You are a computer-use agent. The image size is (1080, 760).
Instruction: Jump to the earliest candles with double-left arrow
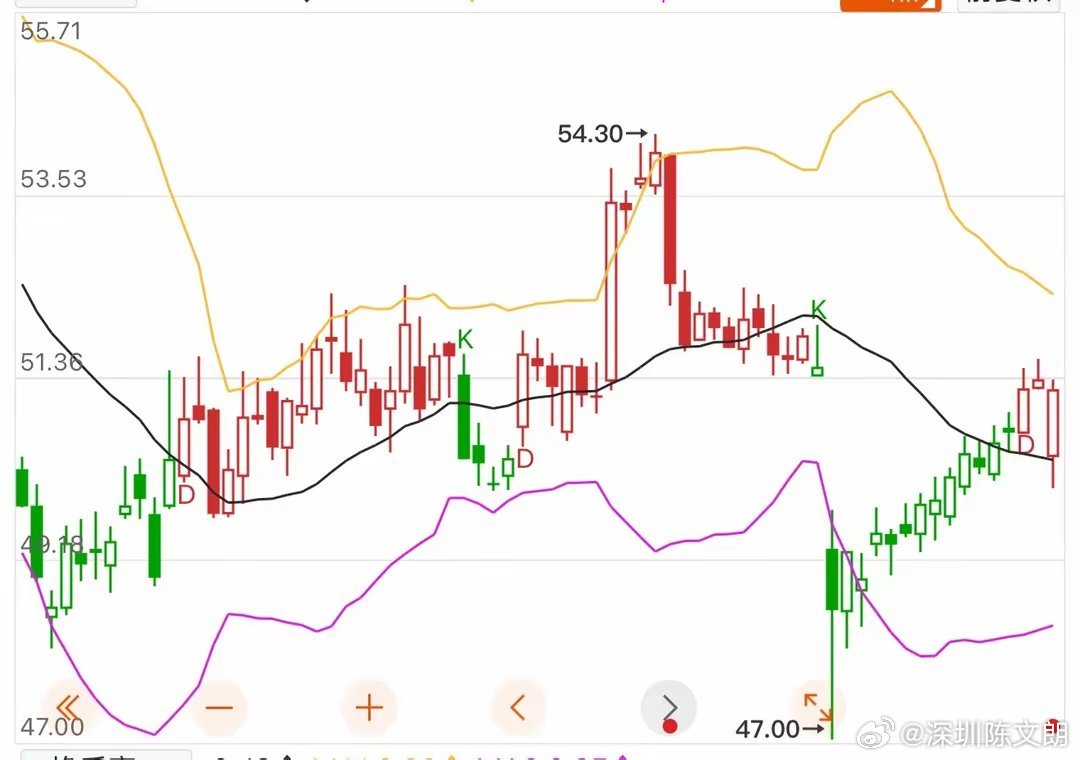coord(68,708)
